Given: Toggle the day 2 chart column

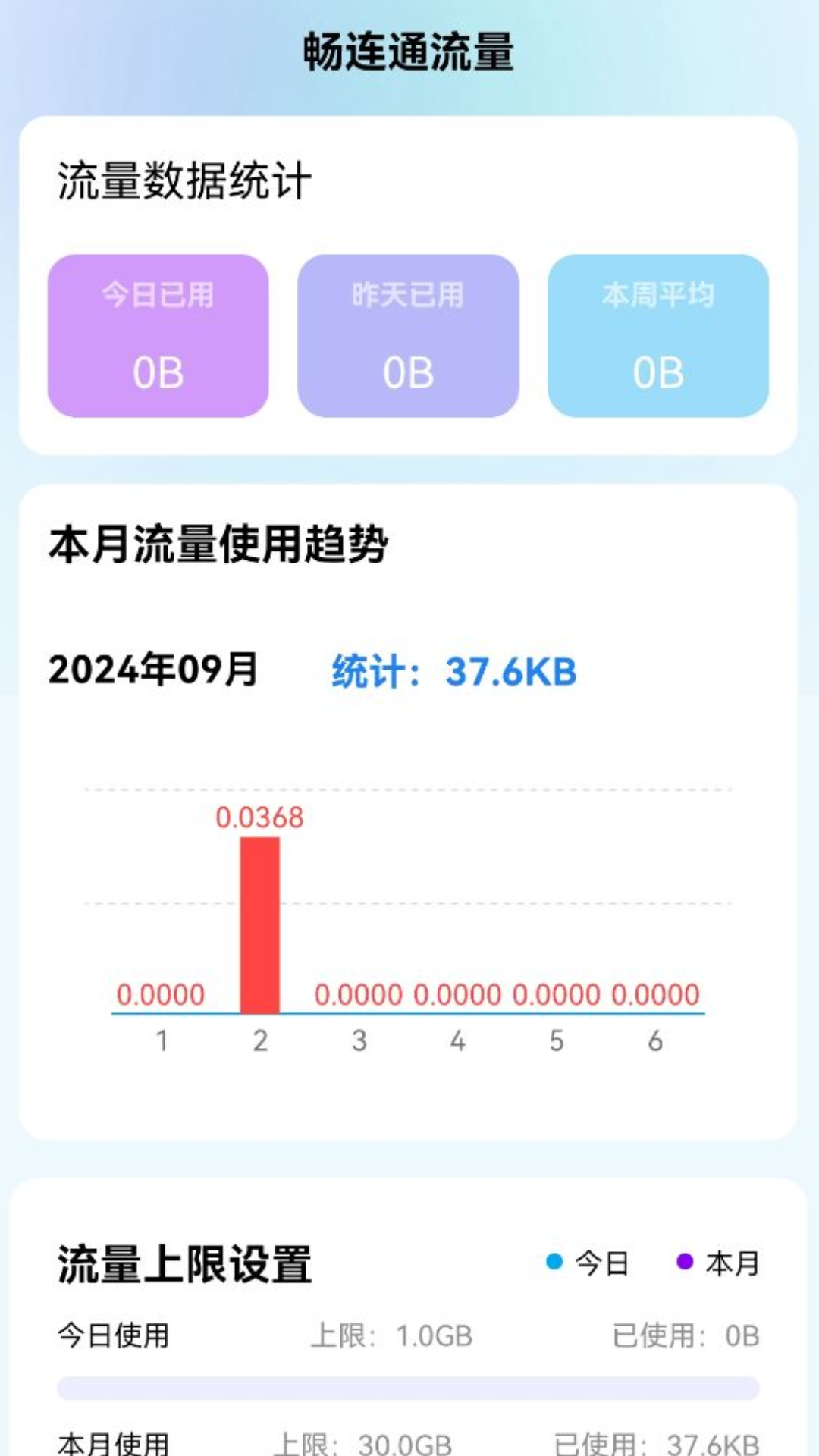Looking at the screenshot, I should pos(260,925).
